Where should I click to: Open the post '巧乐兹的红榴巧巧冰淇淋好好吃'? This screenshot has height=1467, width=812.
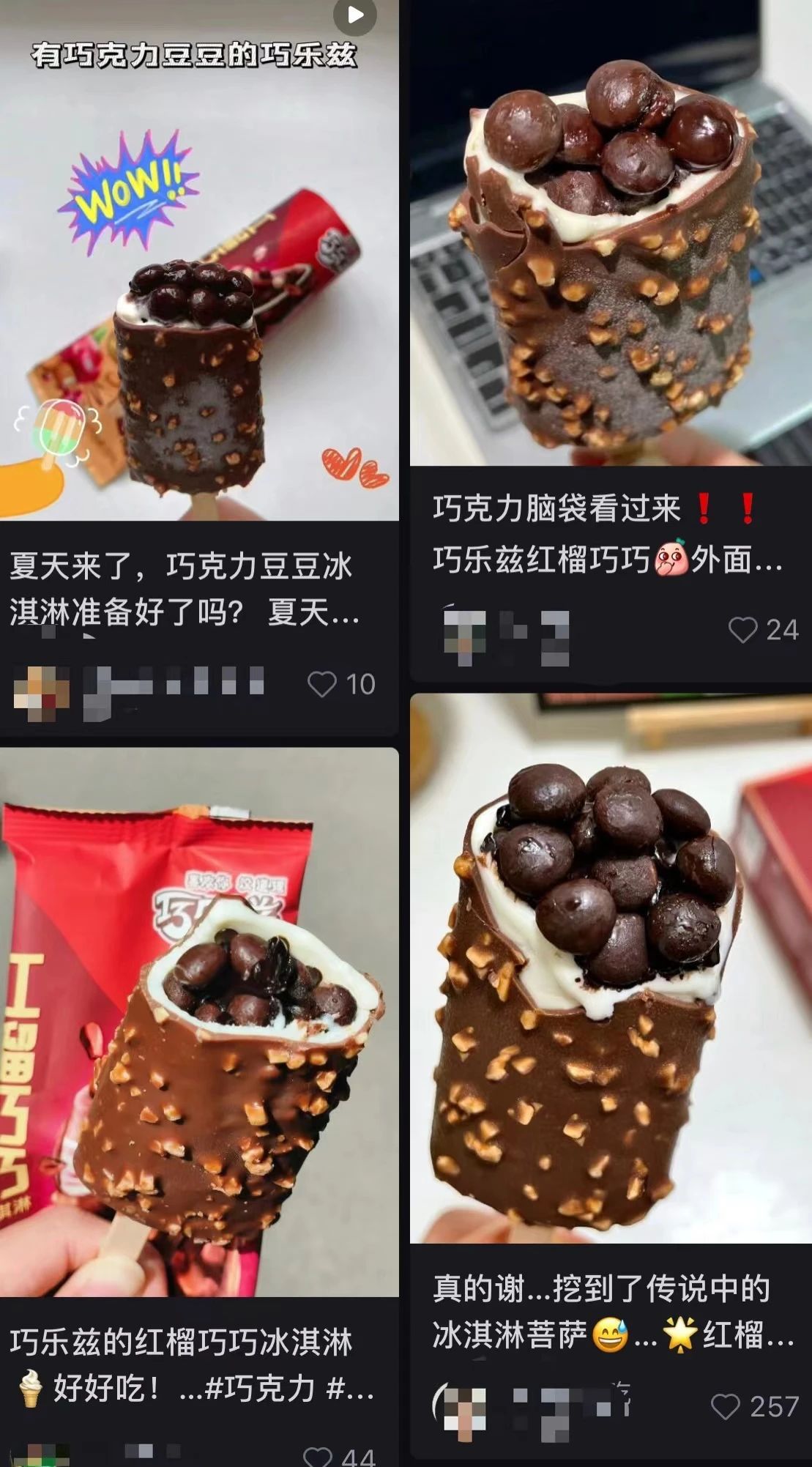(198, 1025)
